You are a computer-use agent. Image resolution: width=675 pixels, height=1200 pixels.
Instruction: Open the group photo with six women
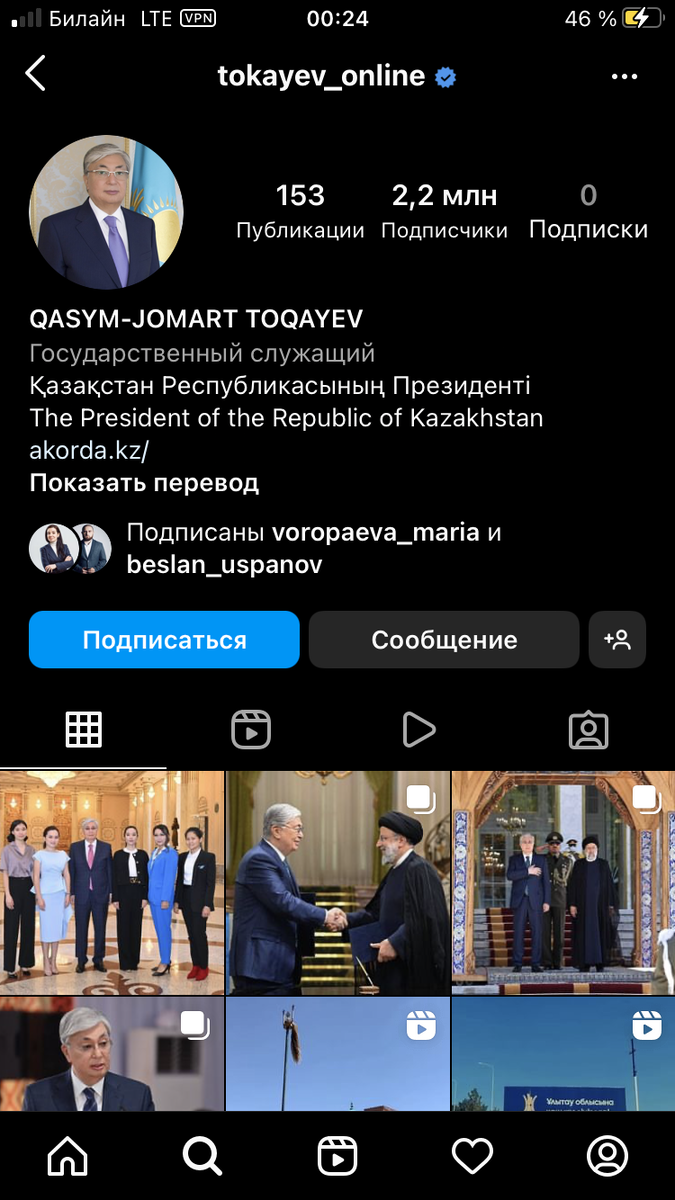[112, 882]
